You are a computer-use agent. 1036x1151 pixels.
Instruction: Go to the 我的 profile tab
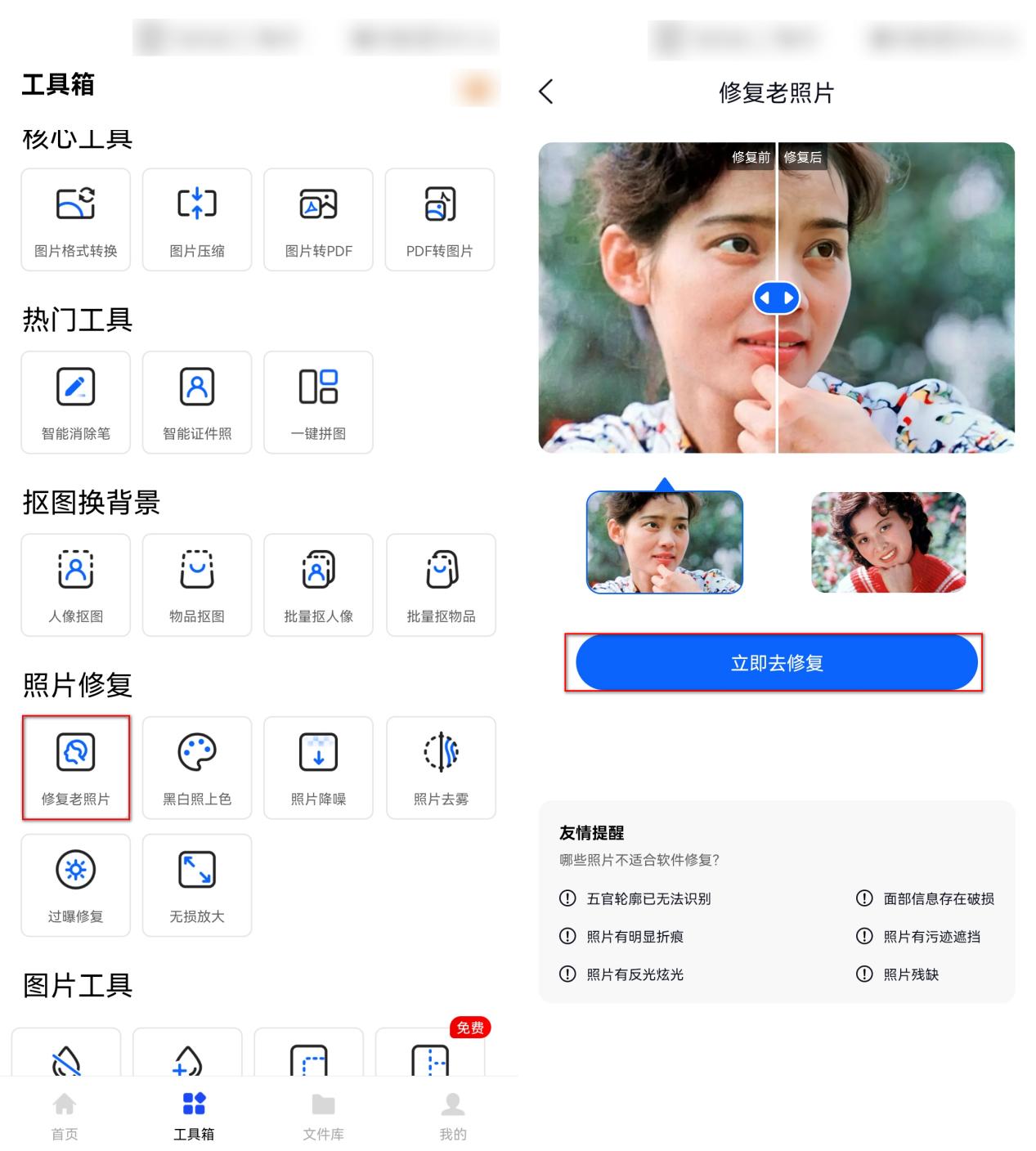coord(451,1114)
